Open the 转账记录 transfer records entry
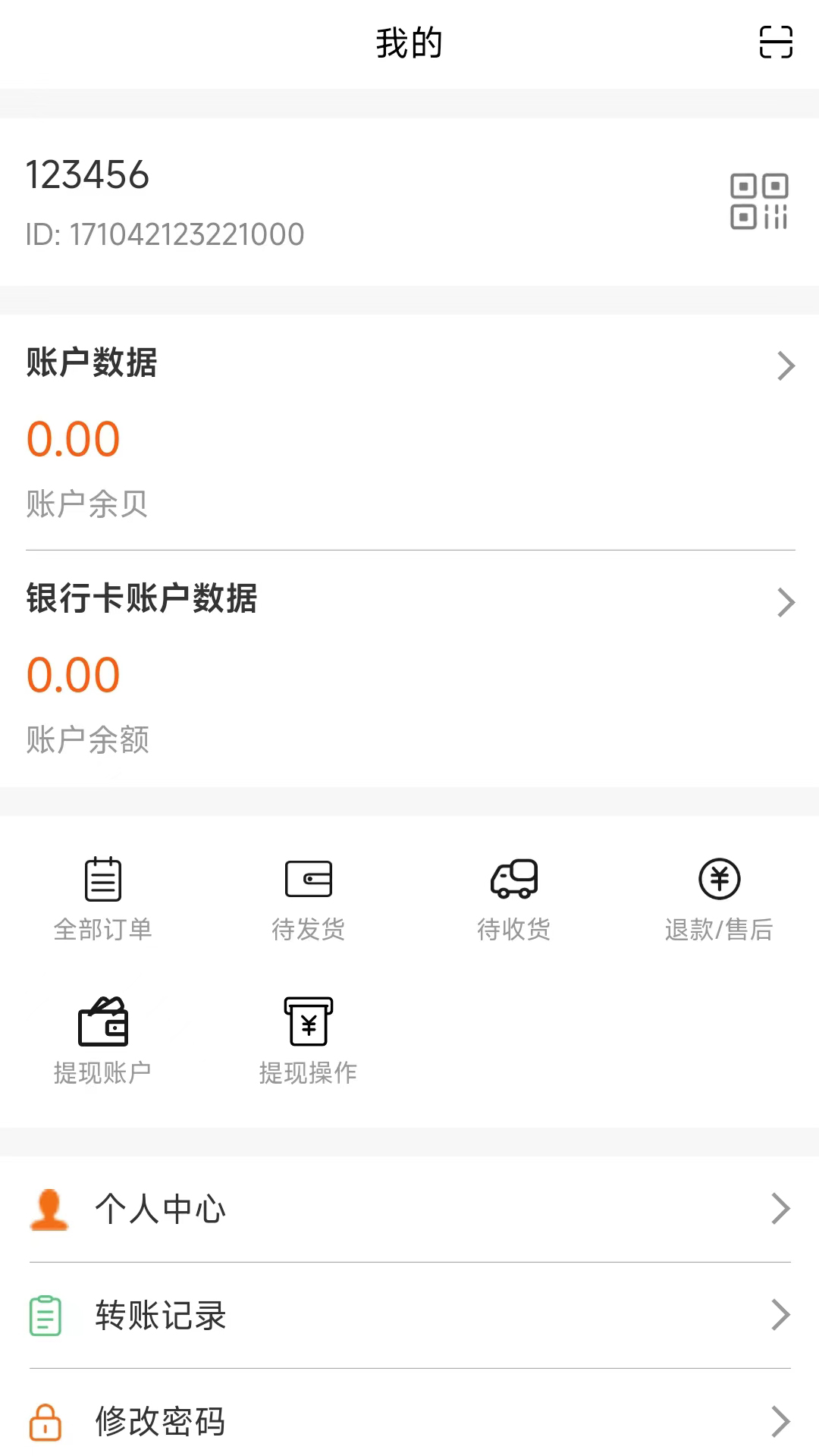The width and height of the screenshot is (819, 1456). [160, 1315]
